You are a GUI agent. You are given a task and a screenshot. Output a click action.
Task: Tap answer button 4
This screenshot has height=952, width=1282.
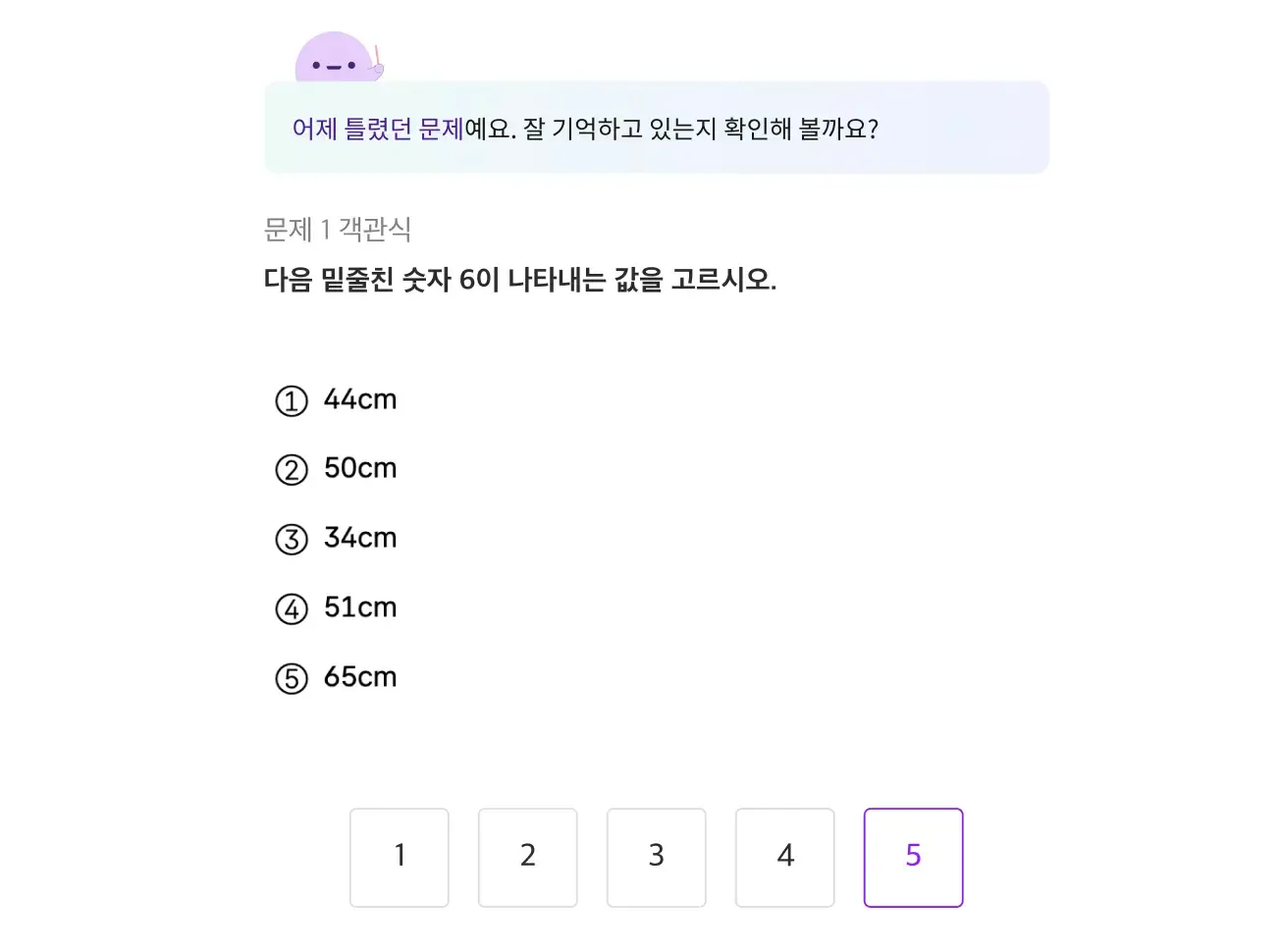click(785, 857)
